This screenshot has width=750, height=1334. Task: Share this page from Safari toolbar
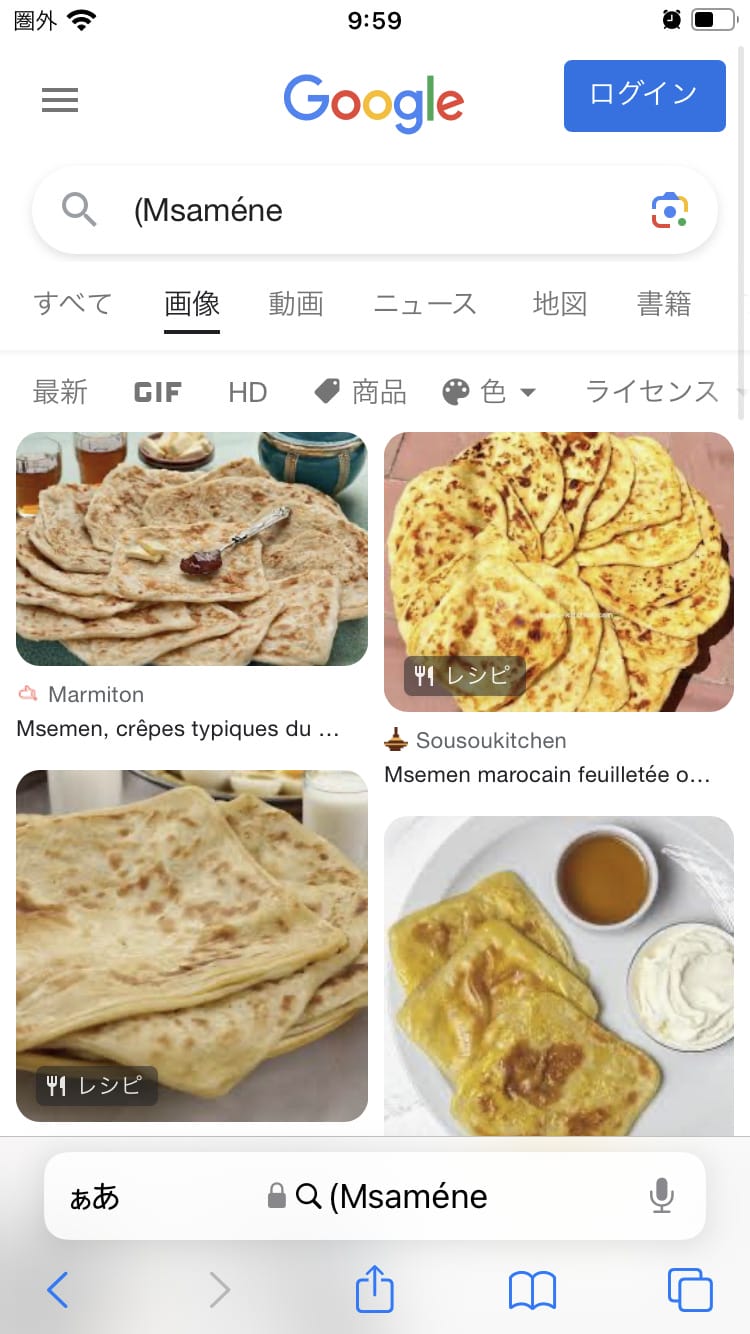[375, 1290]
